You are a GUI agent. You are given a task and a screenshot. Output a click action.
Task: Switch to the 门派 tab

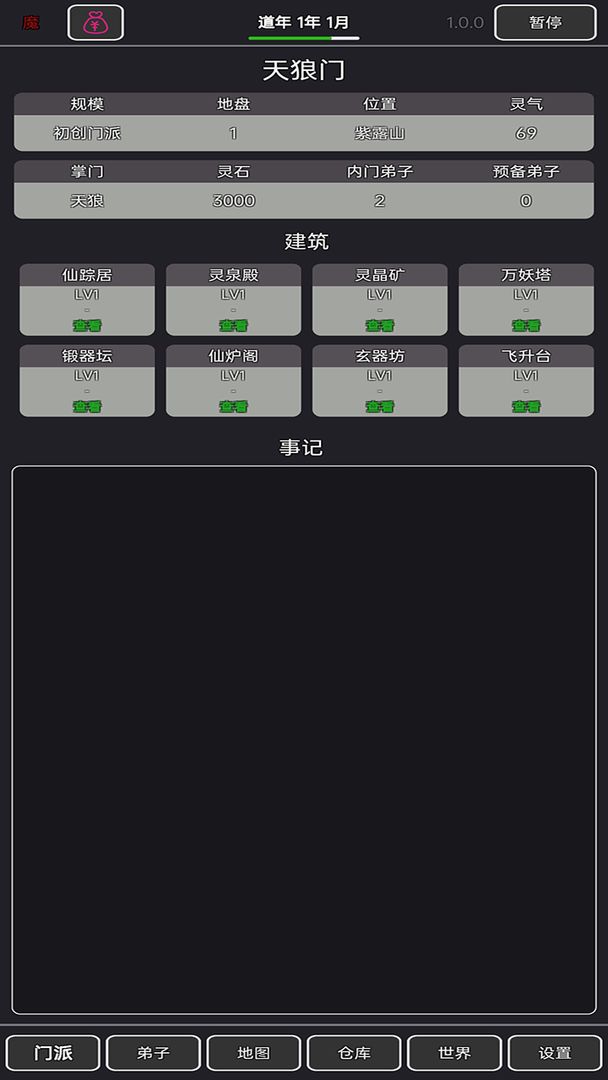[x=53, y=1052]
